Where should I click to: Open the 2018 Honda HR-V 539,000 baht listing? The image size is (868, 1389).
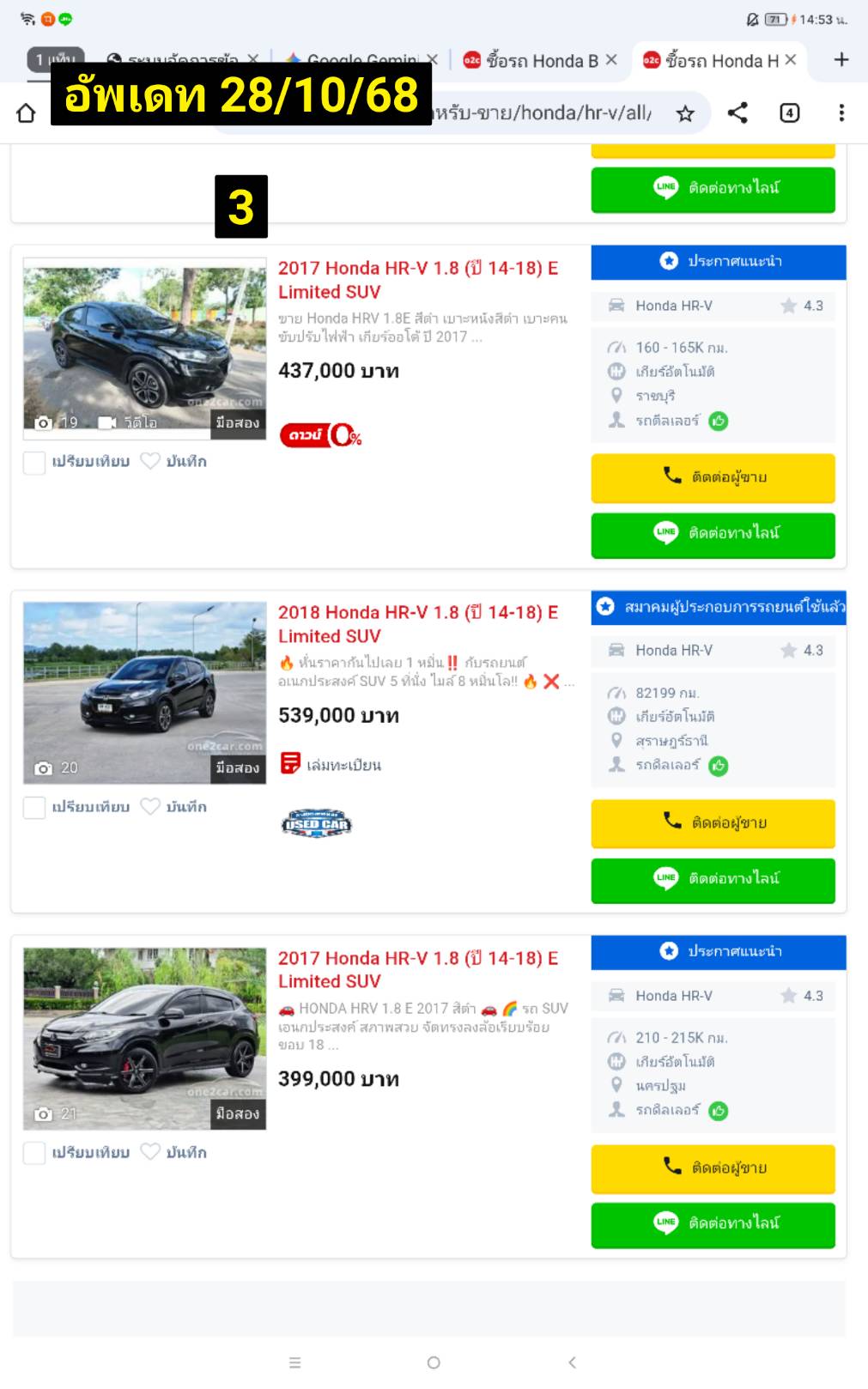click(x=417, y=624)
